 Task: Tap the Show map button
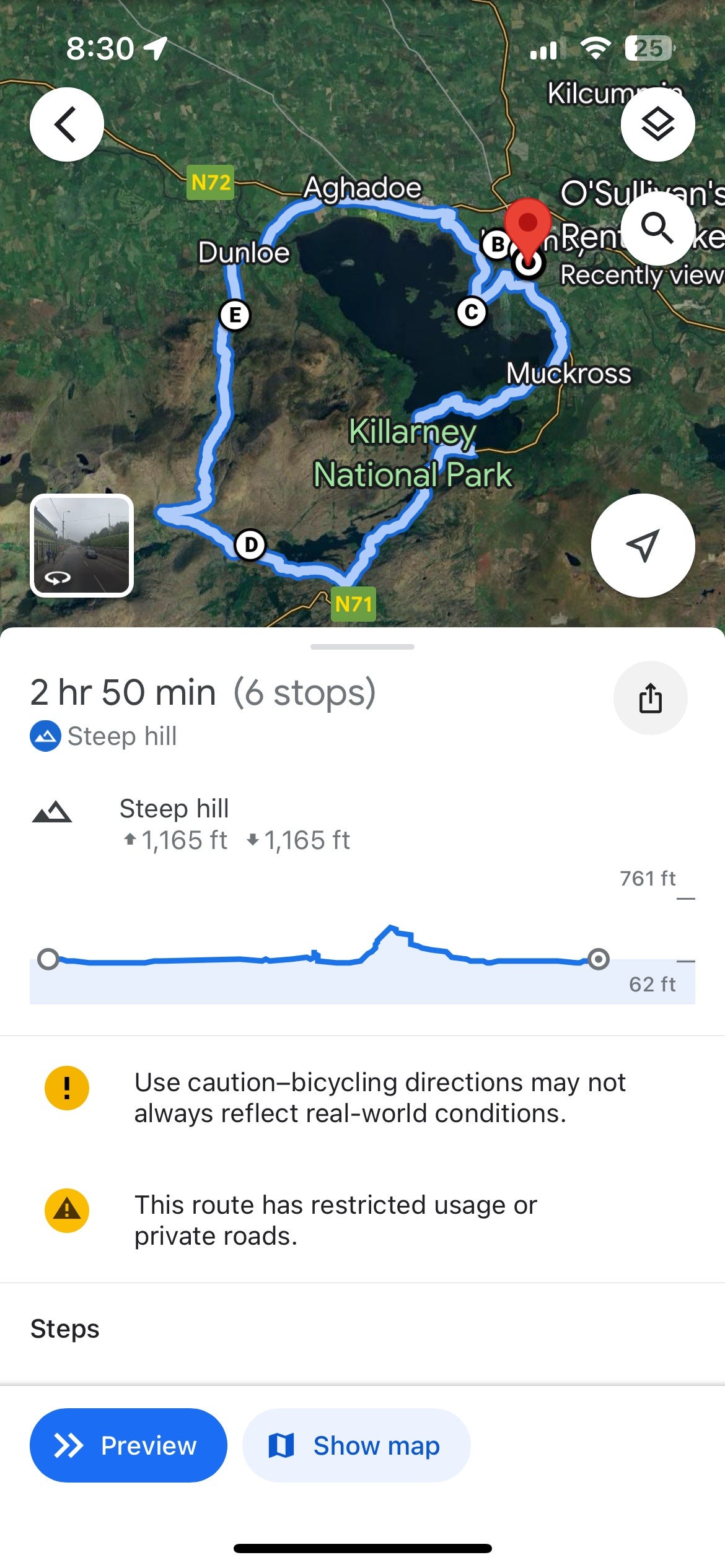[356, 1445]
